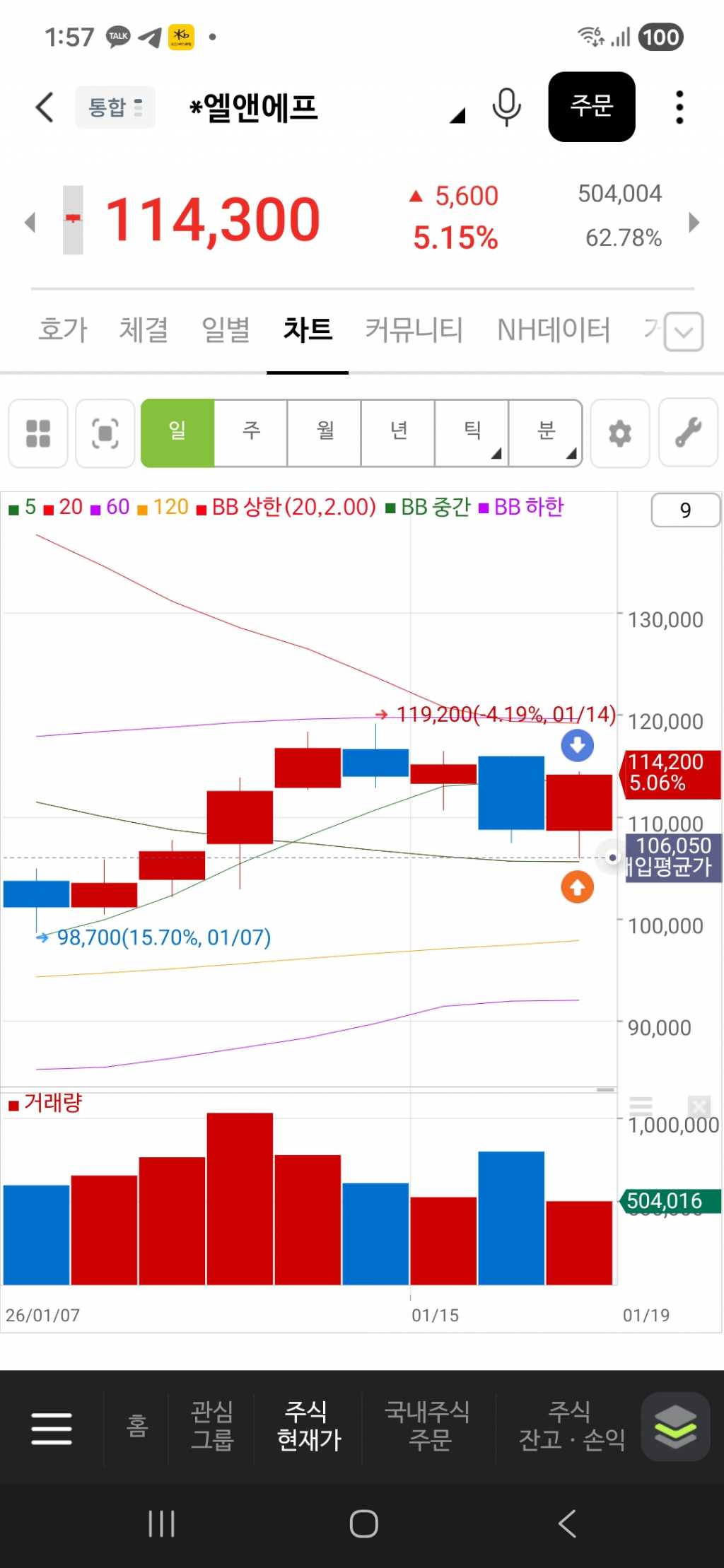Open the hamburger menu in the bottom bar
Viewport: 724px width, 1568px height.
point(52,1427)
